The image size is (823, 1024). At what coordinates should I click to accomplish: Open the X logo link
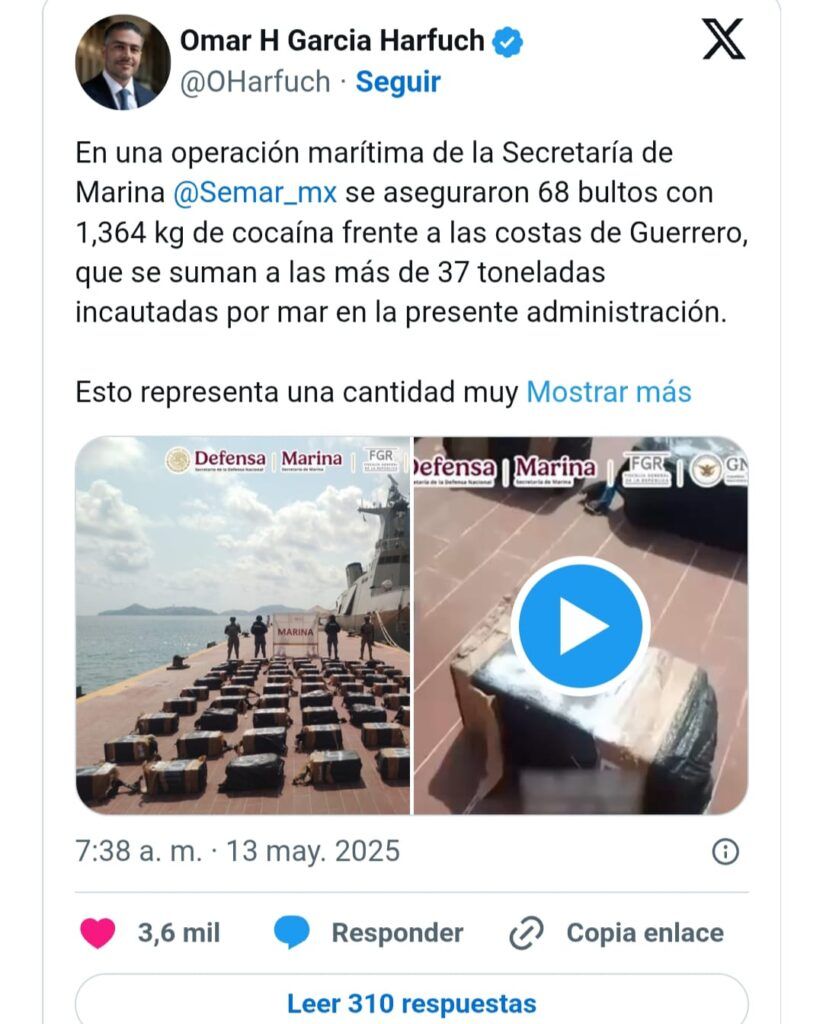click(x=722, y=40)
